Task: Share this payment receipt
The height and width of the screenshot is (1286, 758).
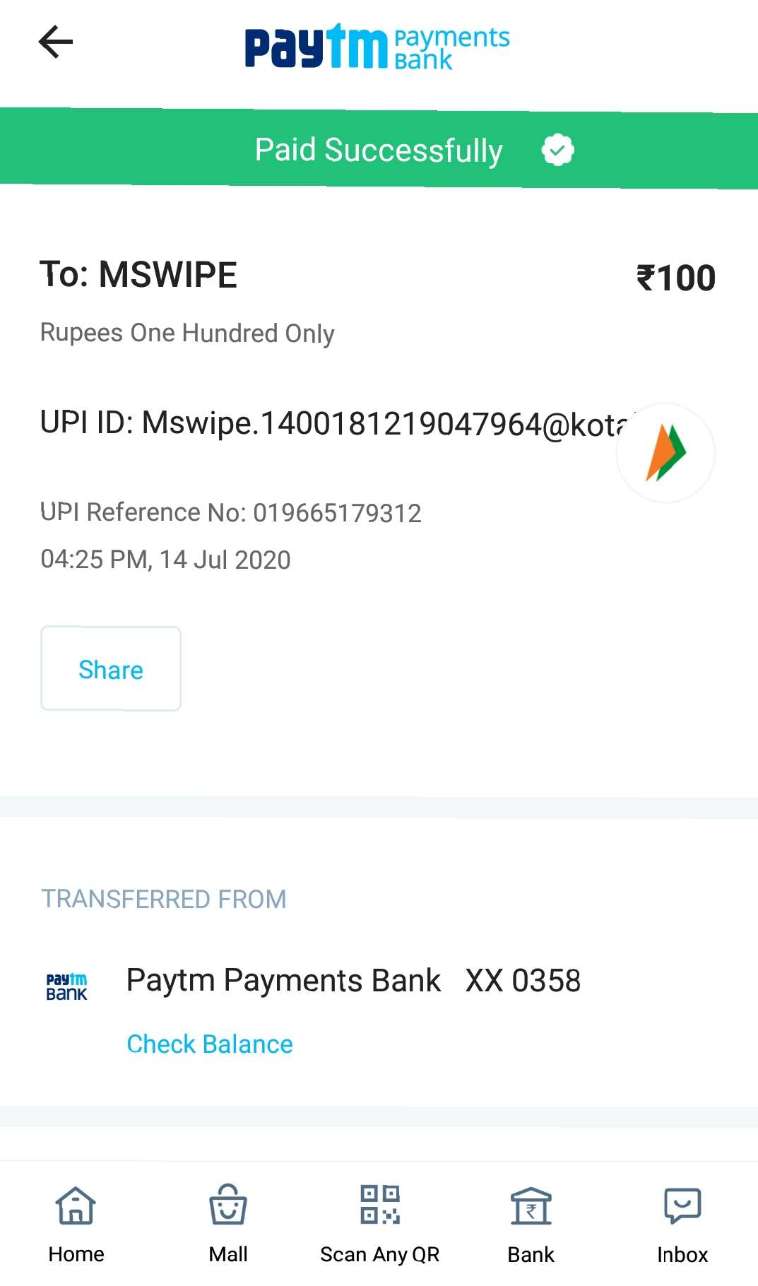Action: pos(111,669)
